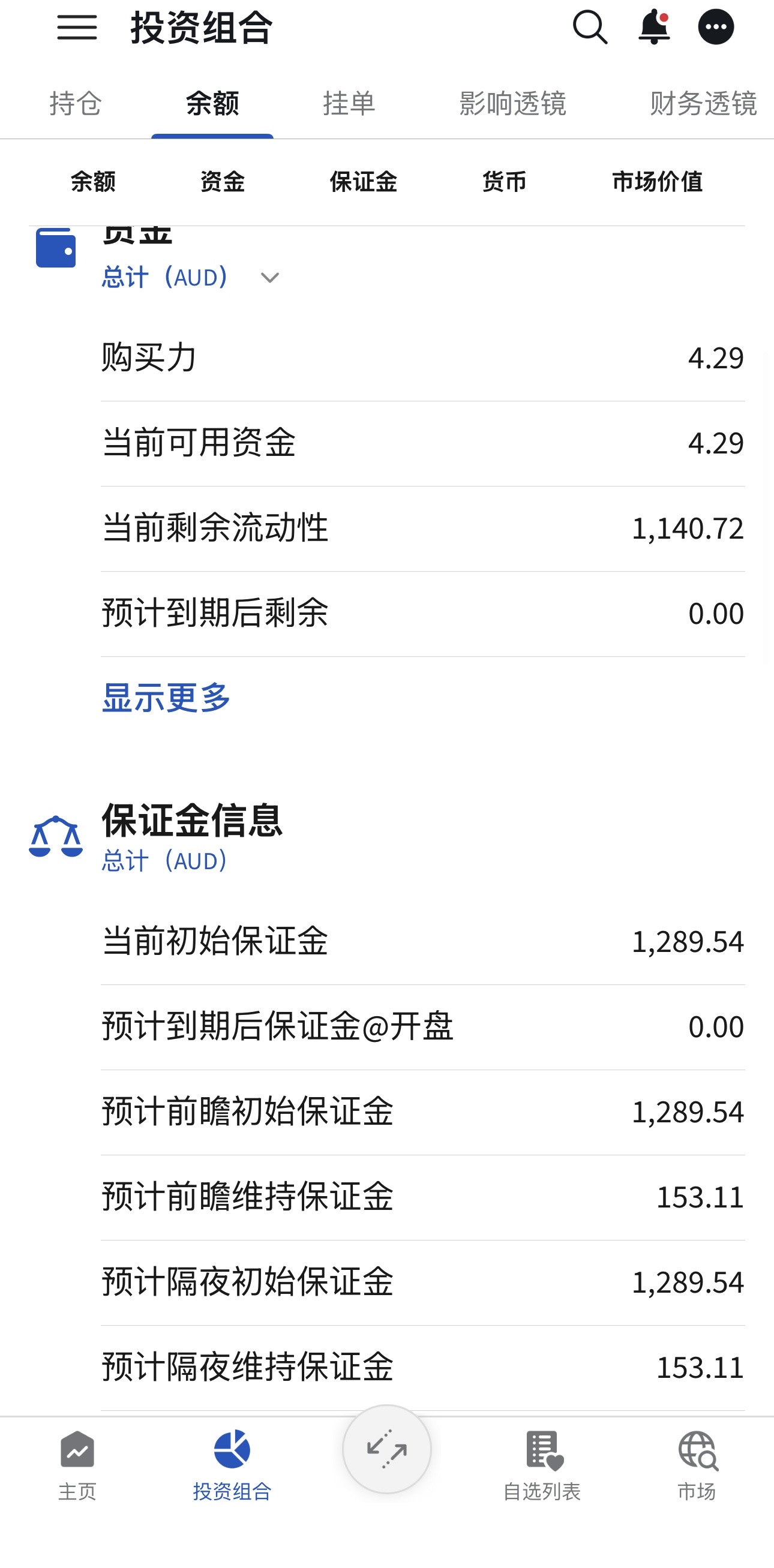
Task: Switch to the 持仓 tab
Action: point(76,104)
